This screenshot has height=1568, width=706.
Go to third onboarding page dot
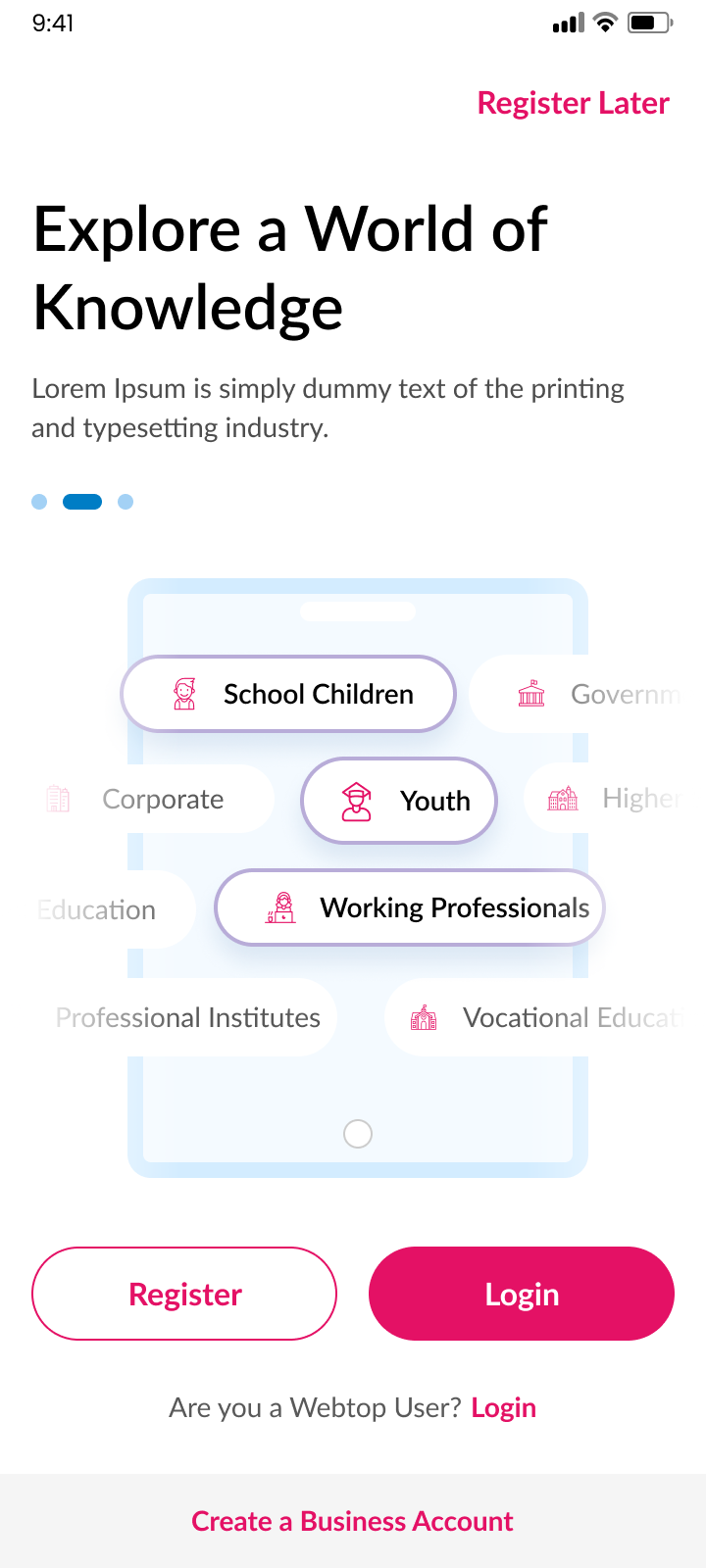[126, 502]
